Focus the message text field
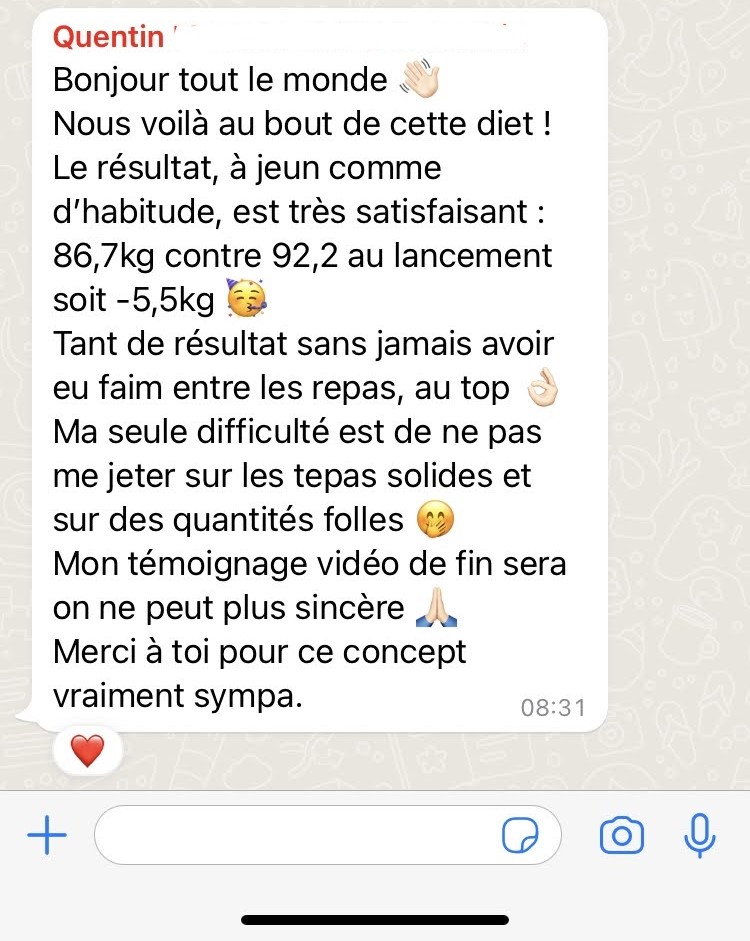The height and width of the screenshot is (941, 750). click(295, 836)
